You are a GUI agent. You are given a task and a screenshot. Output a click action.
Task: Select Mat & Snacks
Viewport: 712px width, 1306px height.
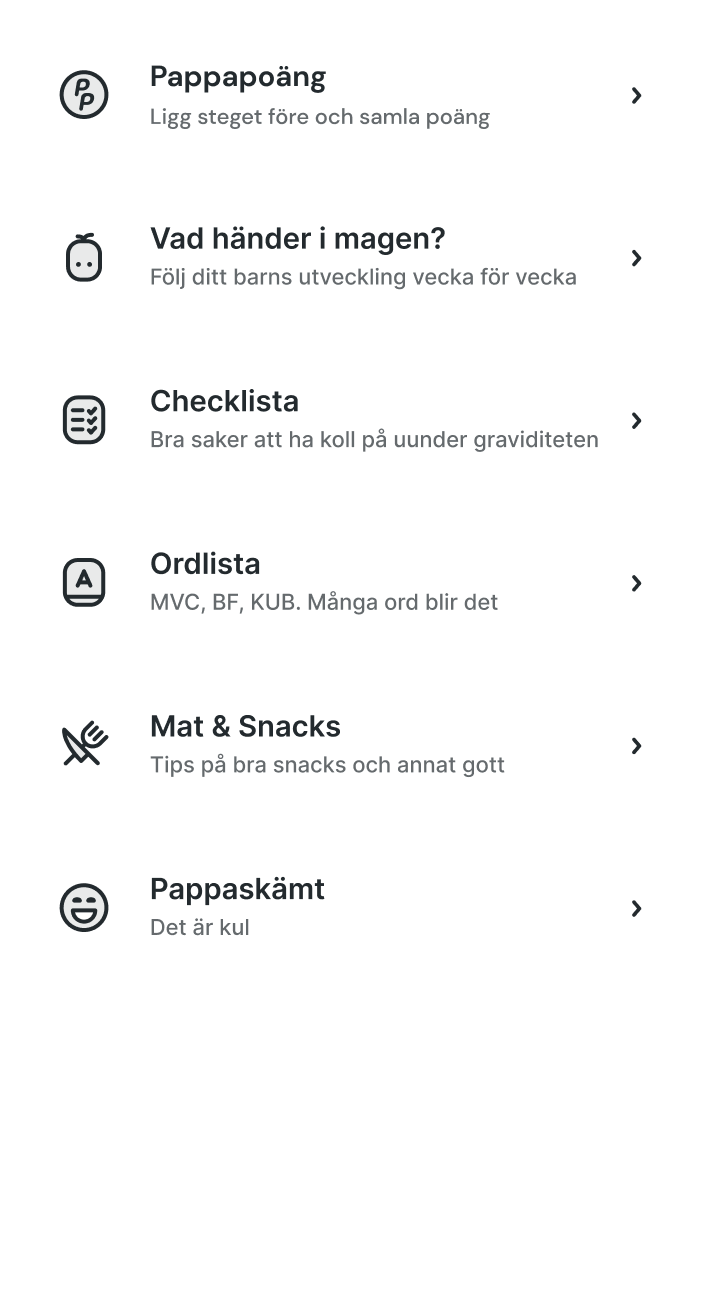(356, 746)
